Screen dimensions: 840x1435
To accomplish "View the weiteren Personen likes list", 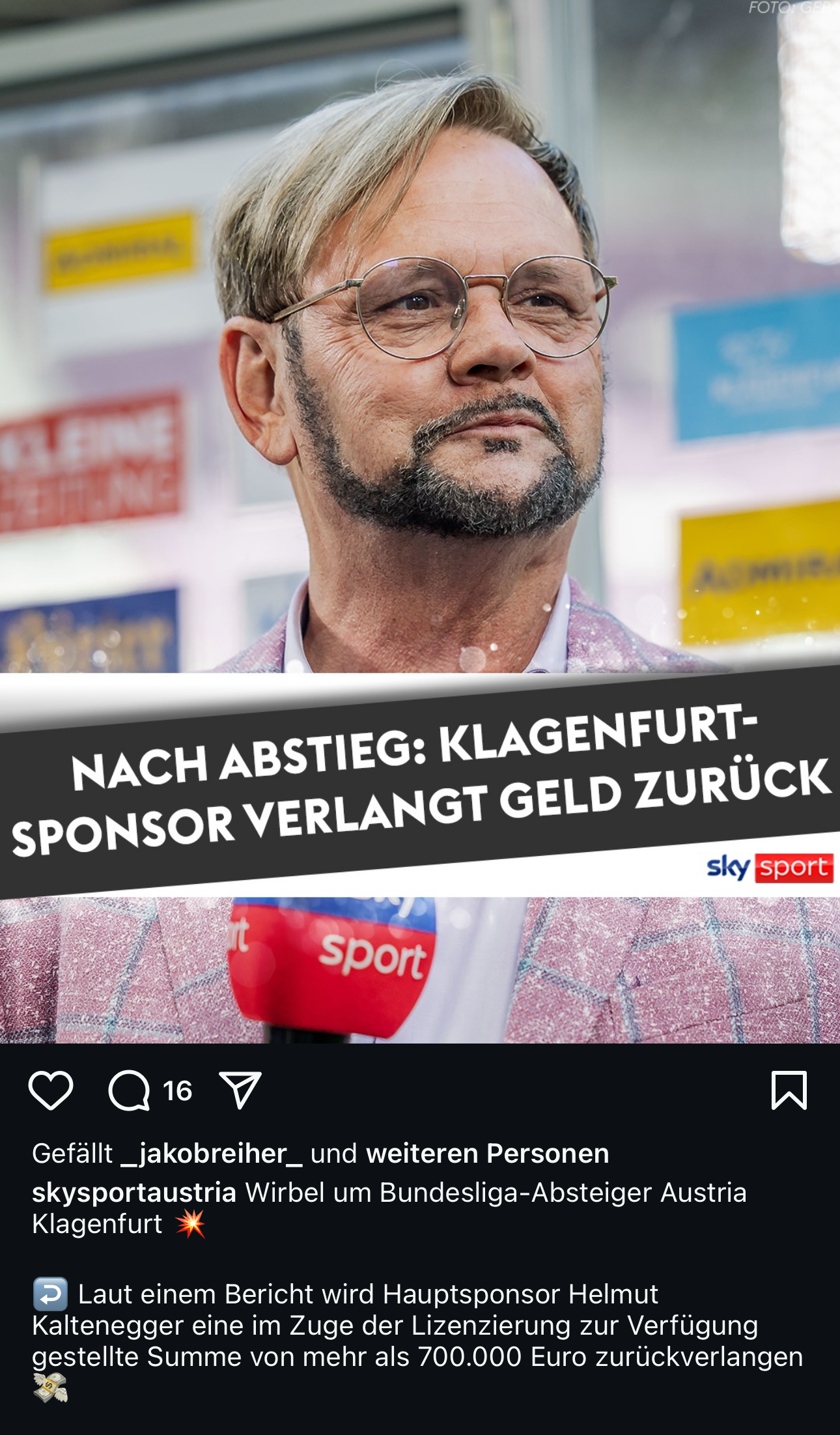I will (488, 1154).
